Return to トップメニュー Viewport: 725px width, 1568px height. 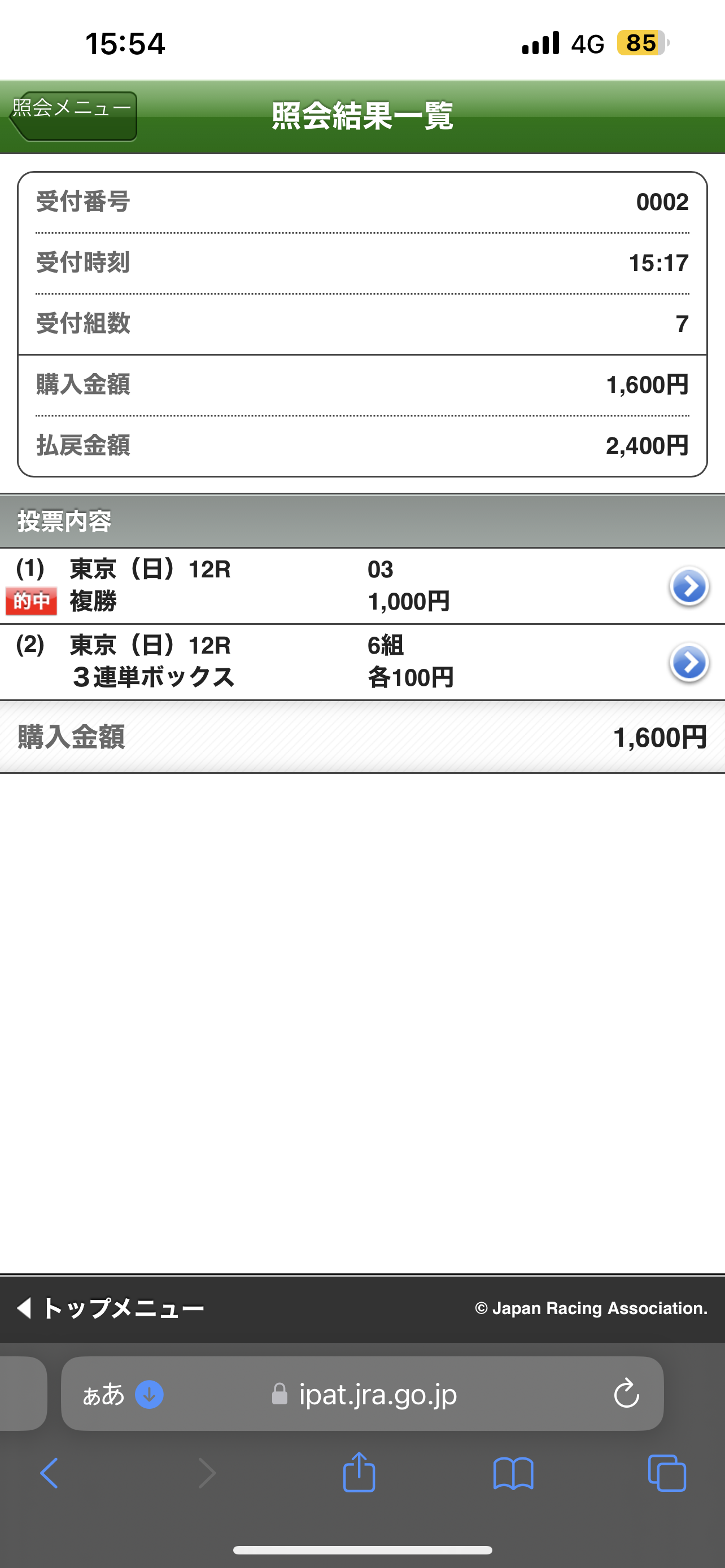pos(111,1307)
